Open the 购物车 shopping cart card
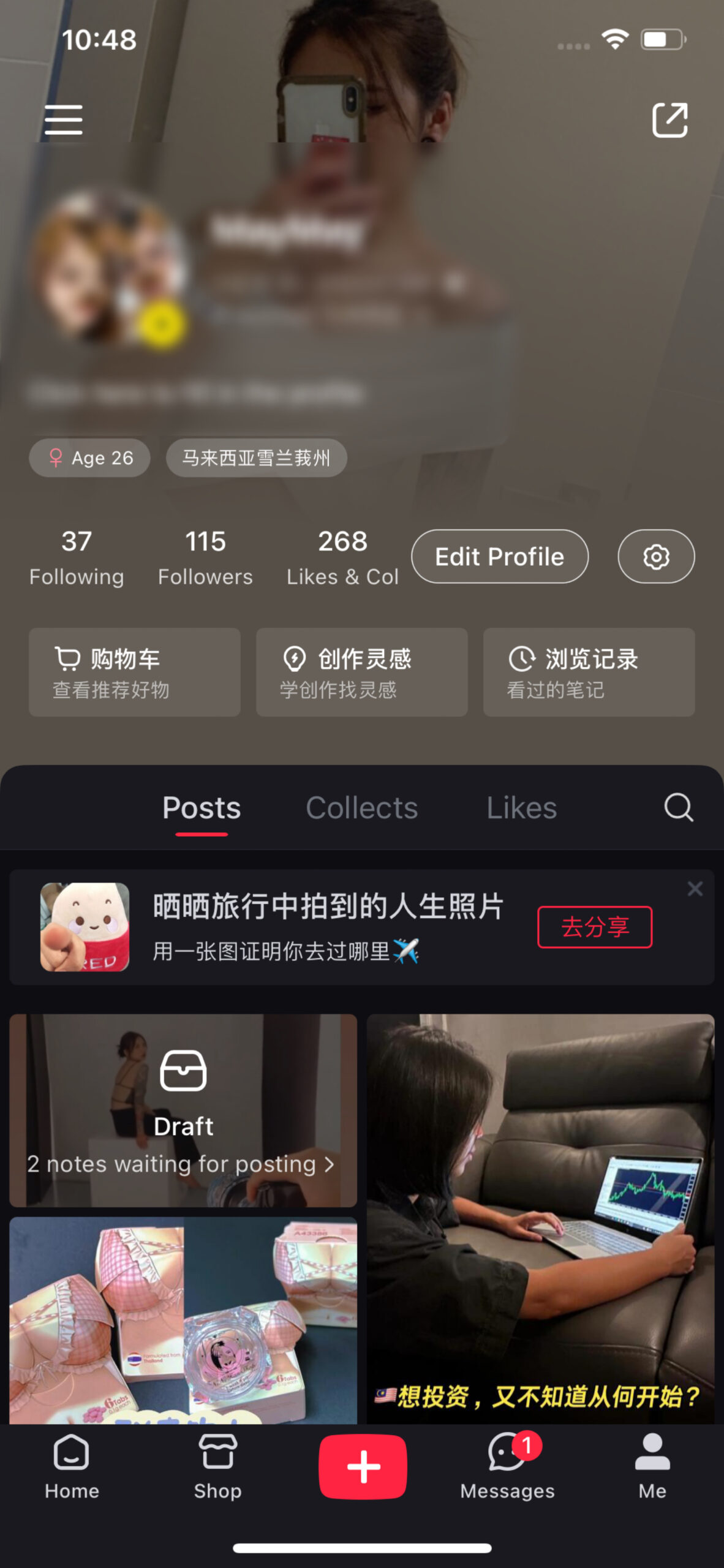 pos(134,672)
